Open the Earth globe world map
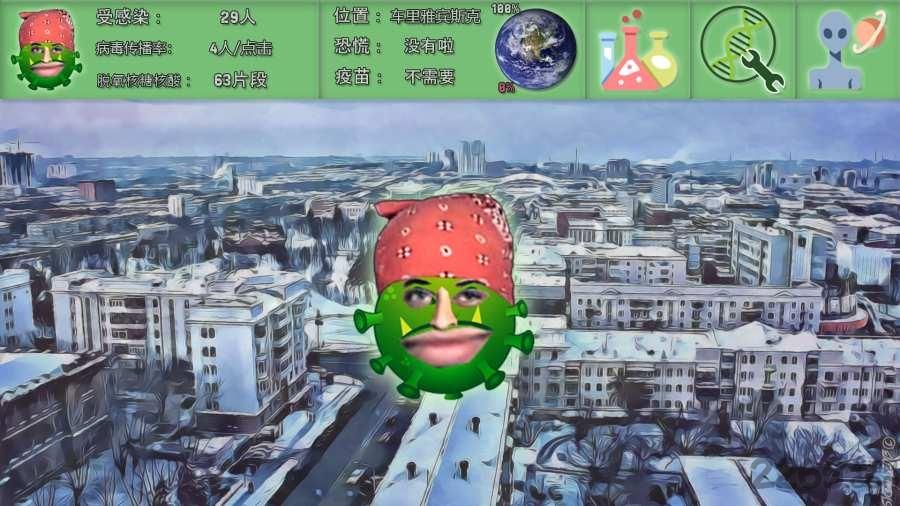Screen dimensions: 900x506 [535, 48]
